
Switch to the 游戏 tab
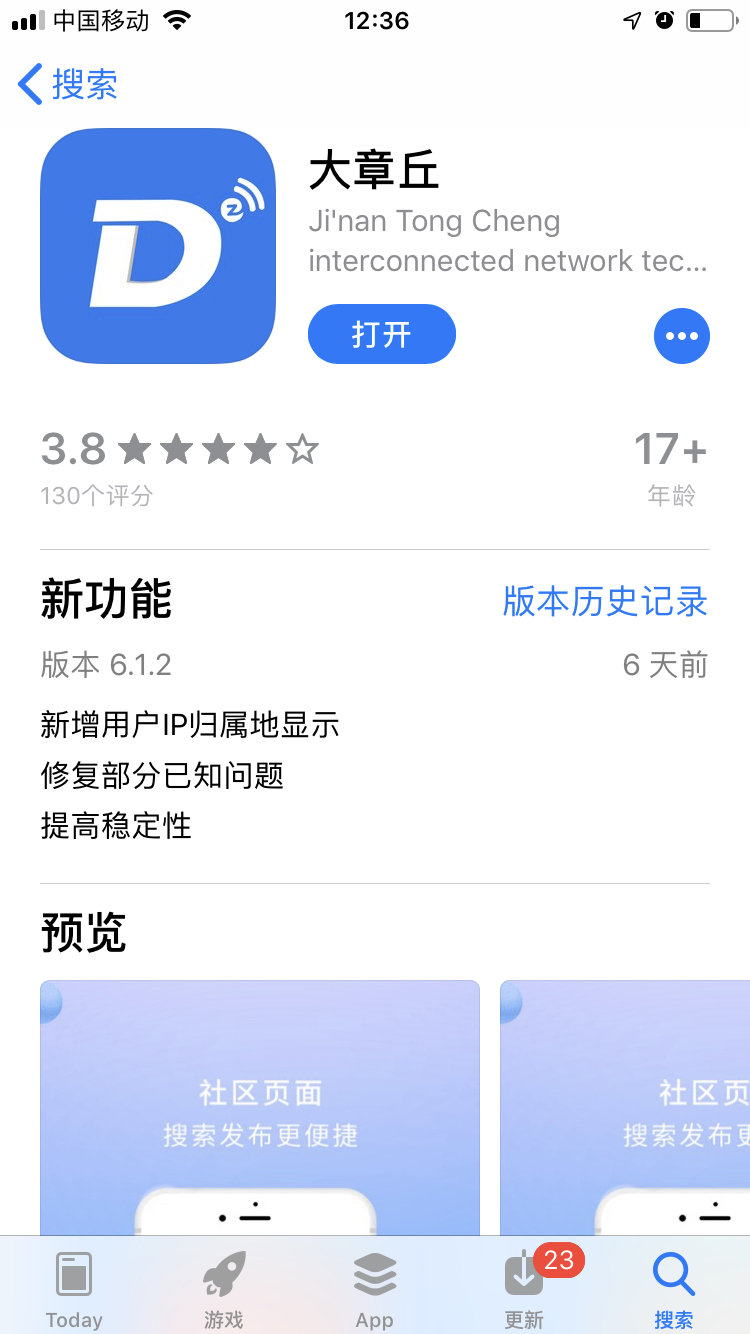224,1288
